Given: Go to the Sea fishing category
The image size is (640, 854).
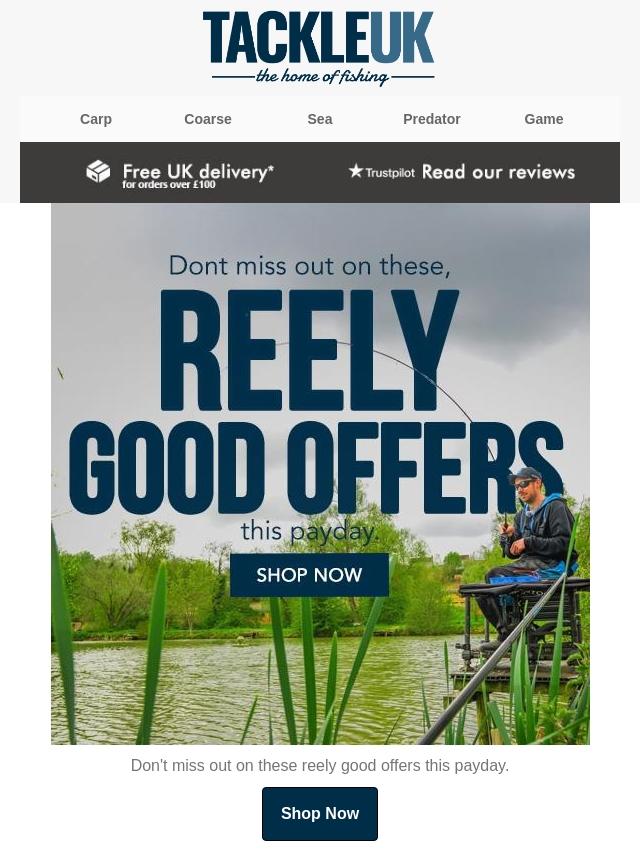Looking at the screenshot, I should (x=320, y=119).
